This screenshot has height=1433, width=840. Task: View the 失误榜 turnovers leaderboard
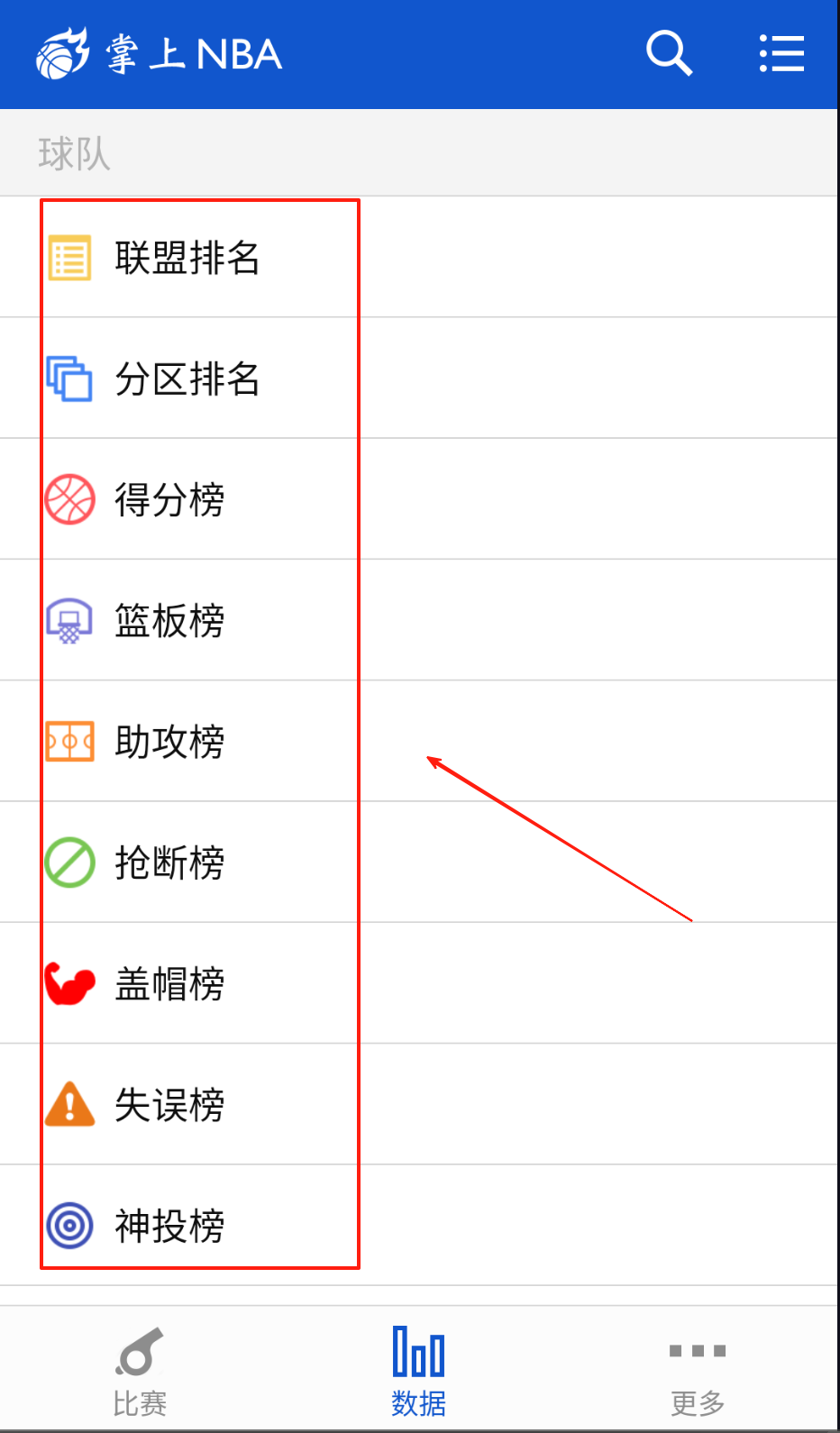[x=169, y=1105]
